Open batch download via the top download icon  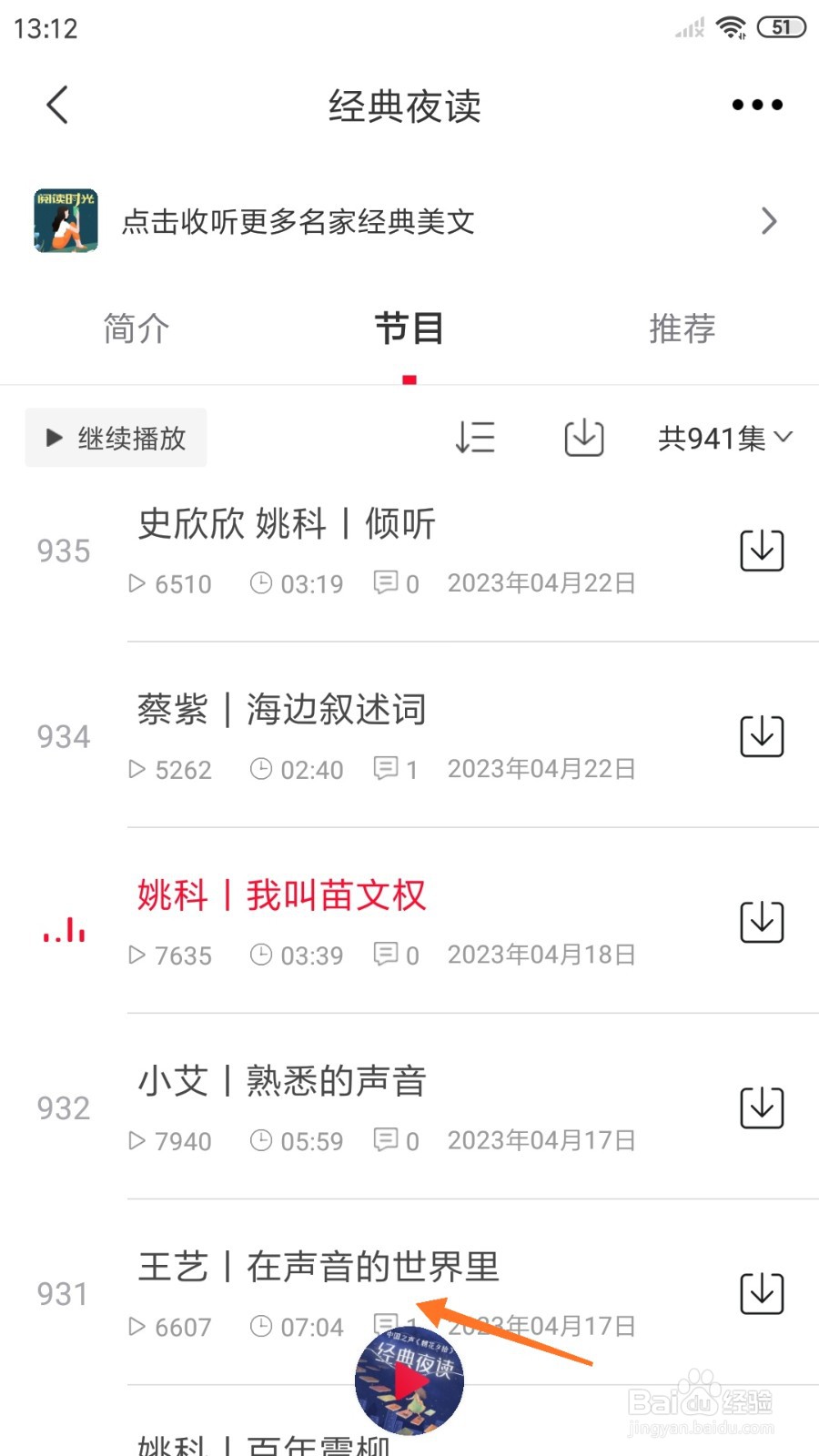click(582, 438)
